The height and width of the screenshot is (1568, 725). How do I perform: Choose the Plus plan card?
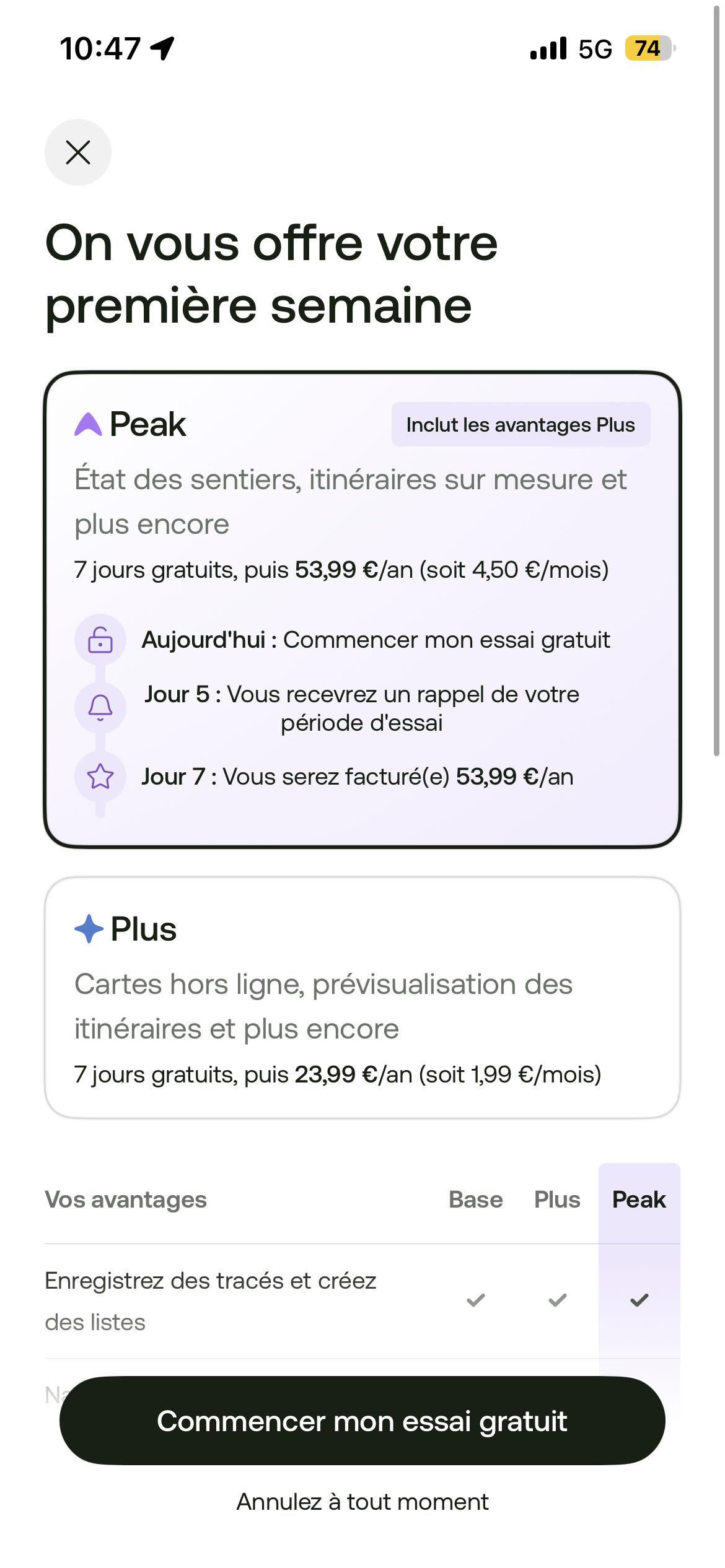(362, 997)
